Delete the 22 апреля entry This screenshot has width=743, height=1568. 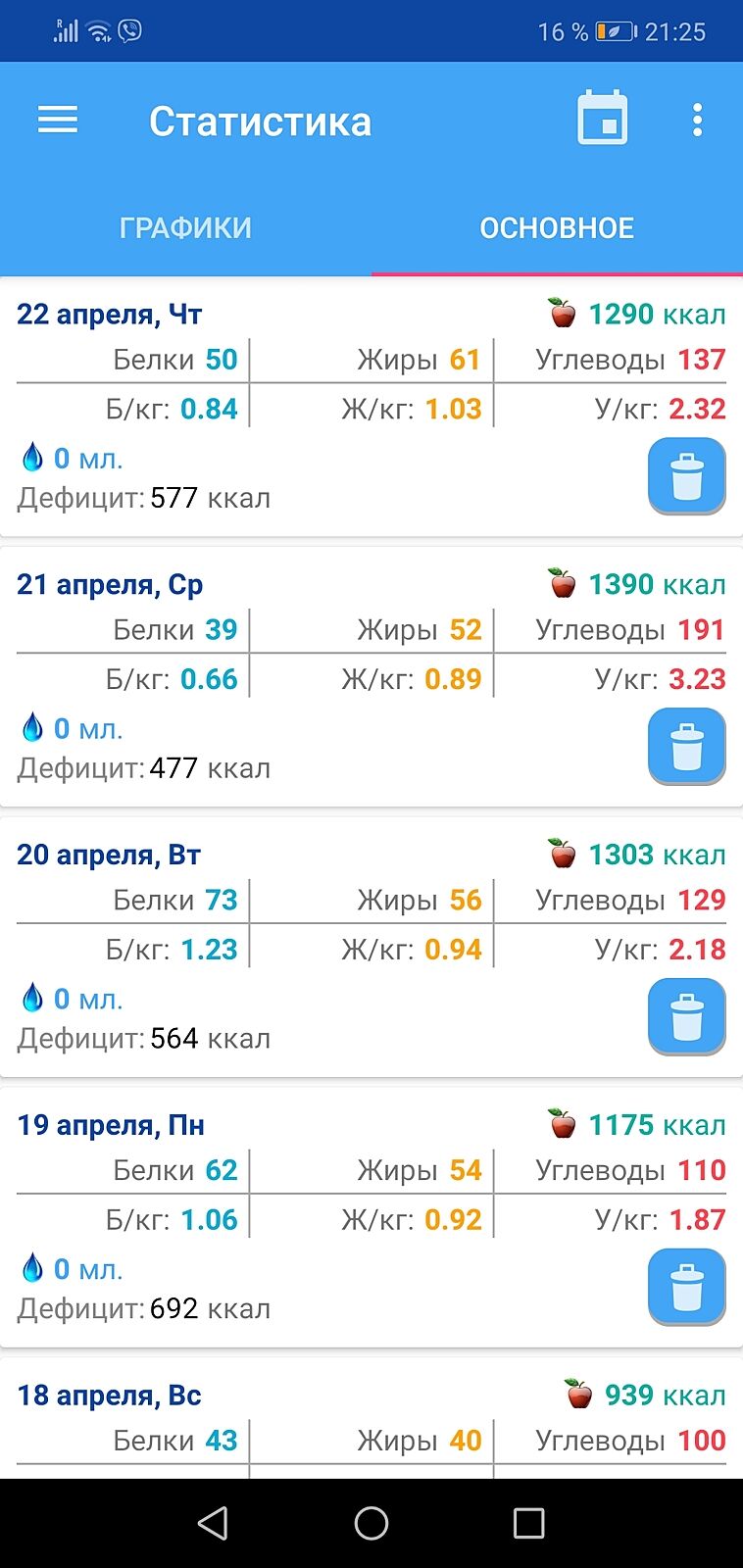[686, 476]
